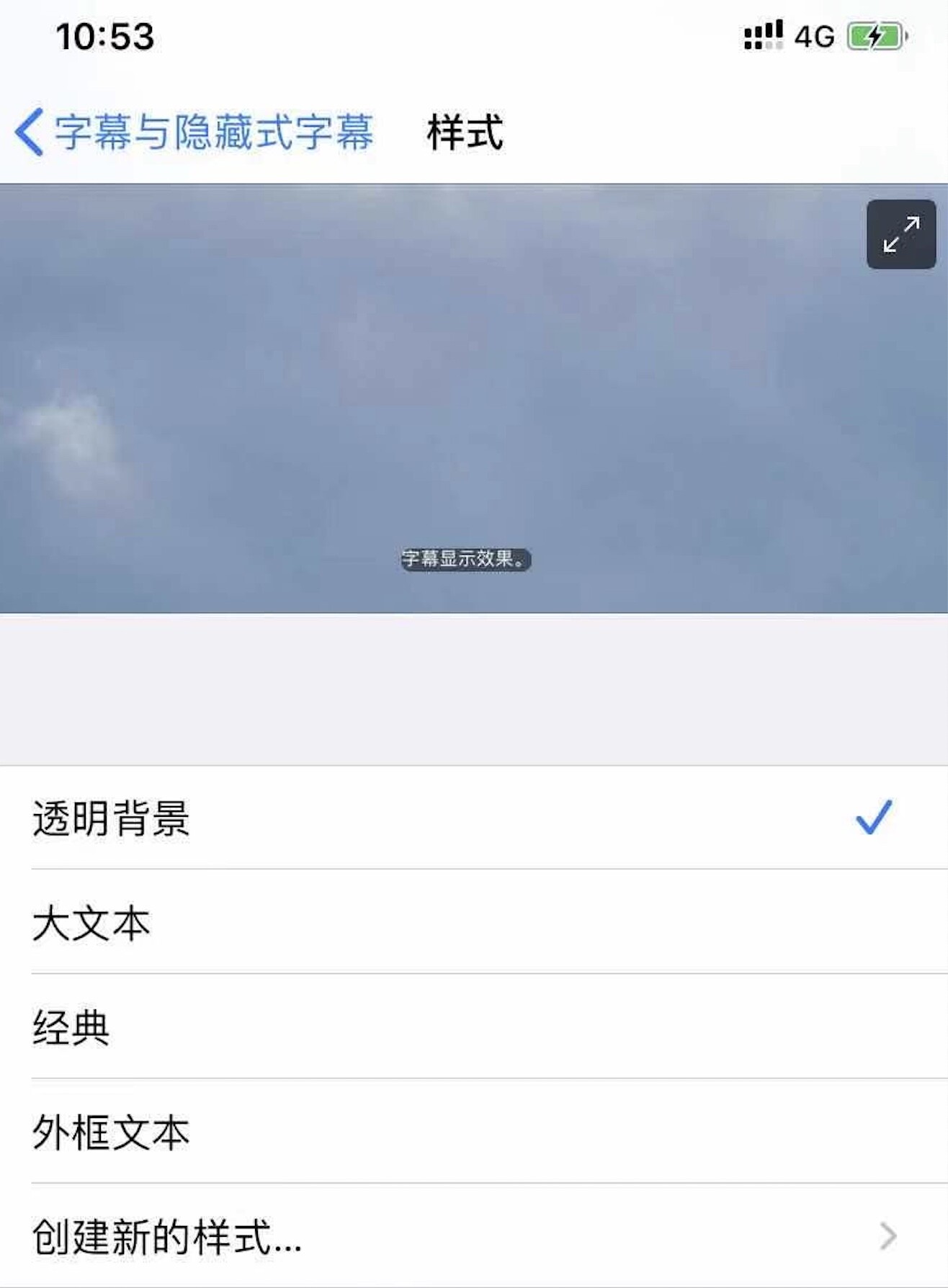
Task: Tap the checkmark beside 透明背景
Action: [874, 816]
